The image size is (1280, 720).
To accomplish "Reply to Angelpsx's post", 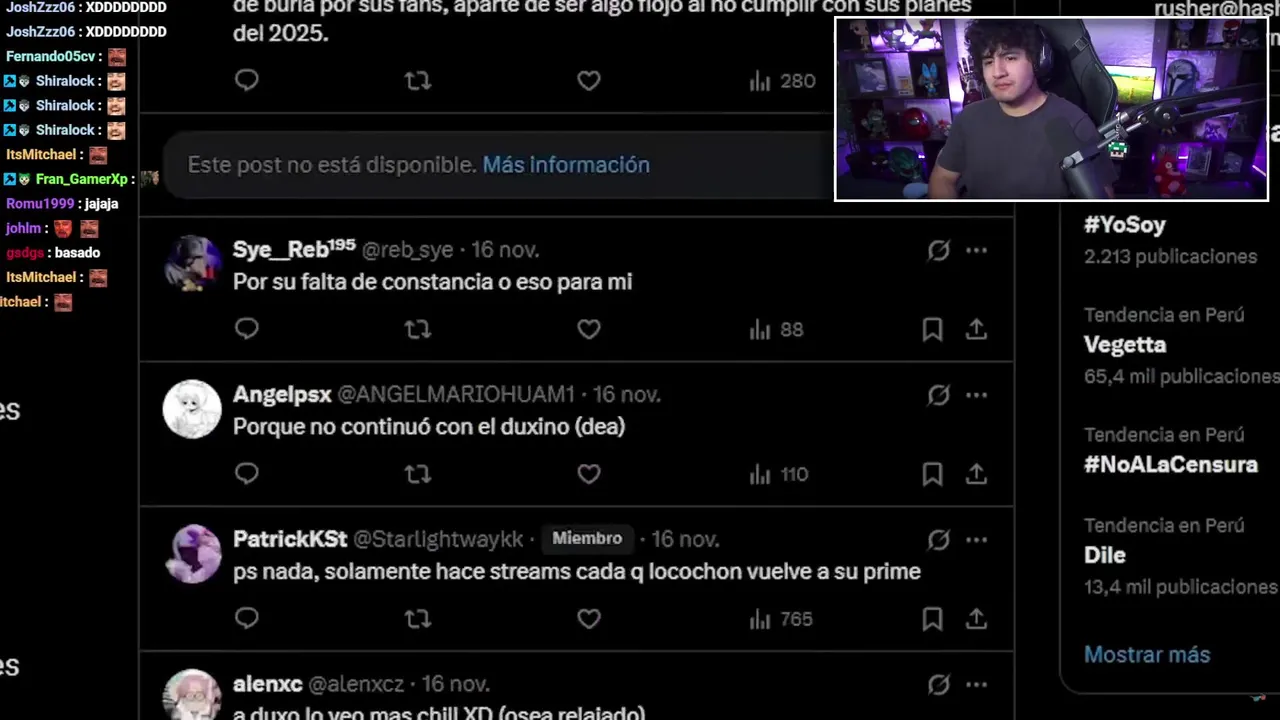I will click(x=247, y=474).
